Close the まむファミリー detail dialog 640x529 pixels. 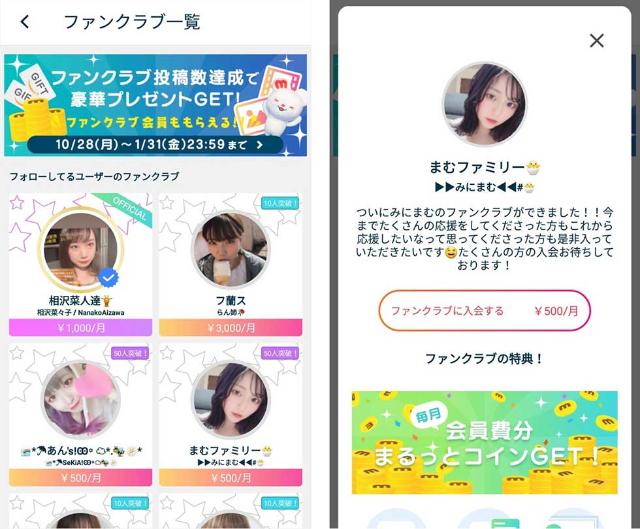pos(597,41)
